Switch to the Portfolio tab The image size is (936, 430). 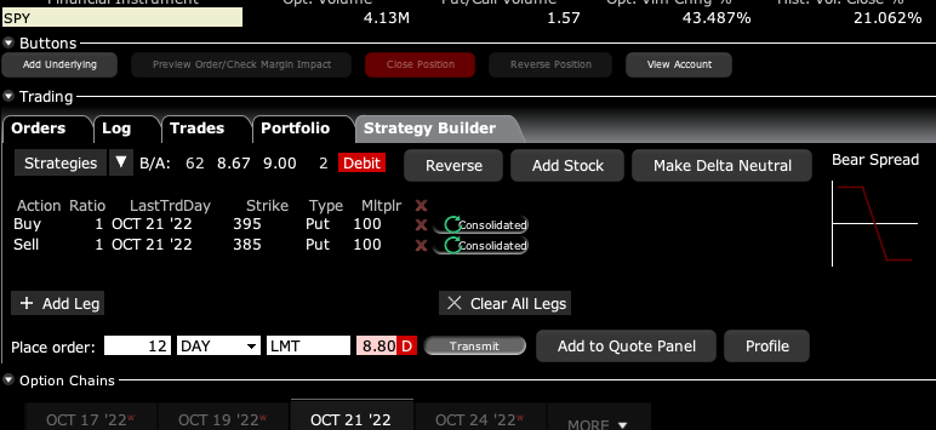pos(295,128)
